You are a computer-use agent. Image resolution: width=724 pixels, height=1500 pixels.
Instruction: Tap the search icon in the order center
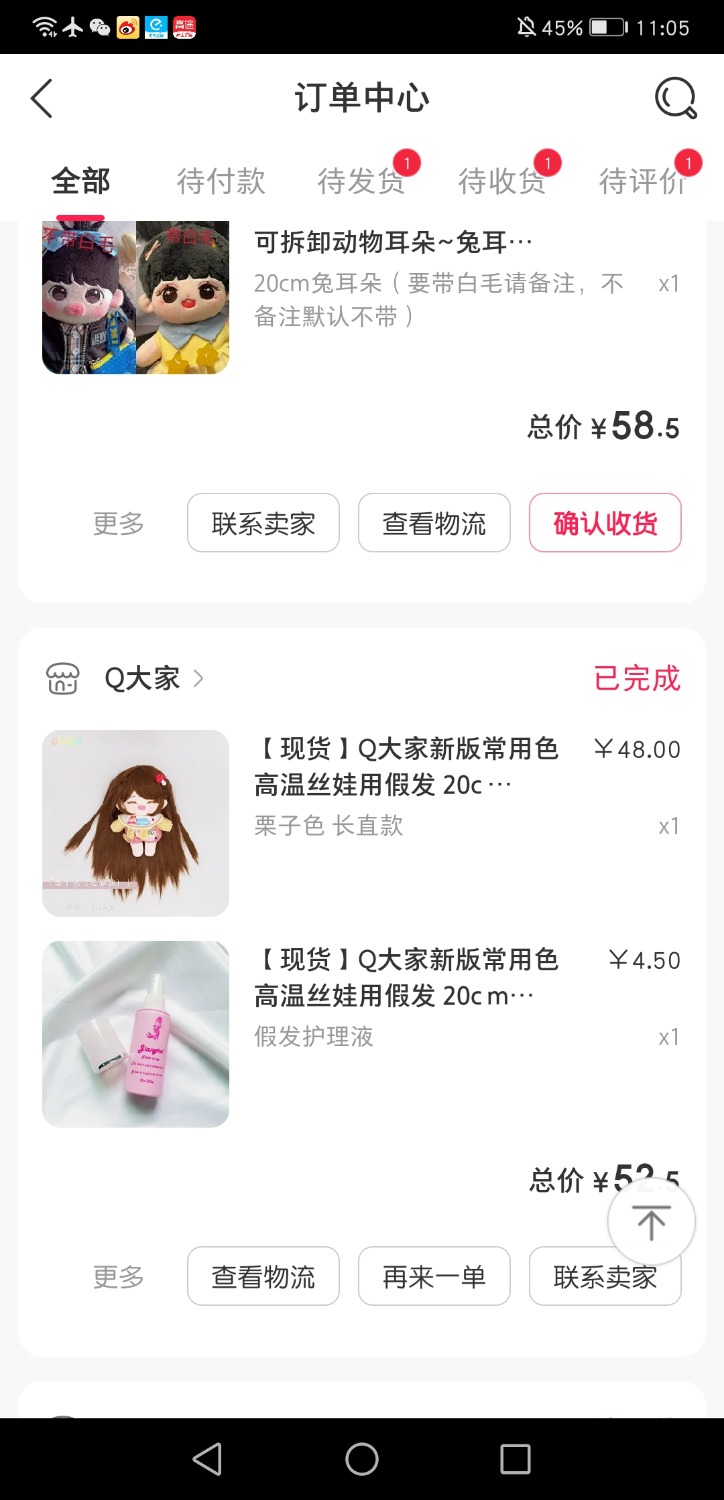point(675,97)
